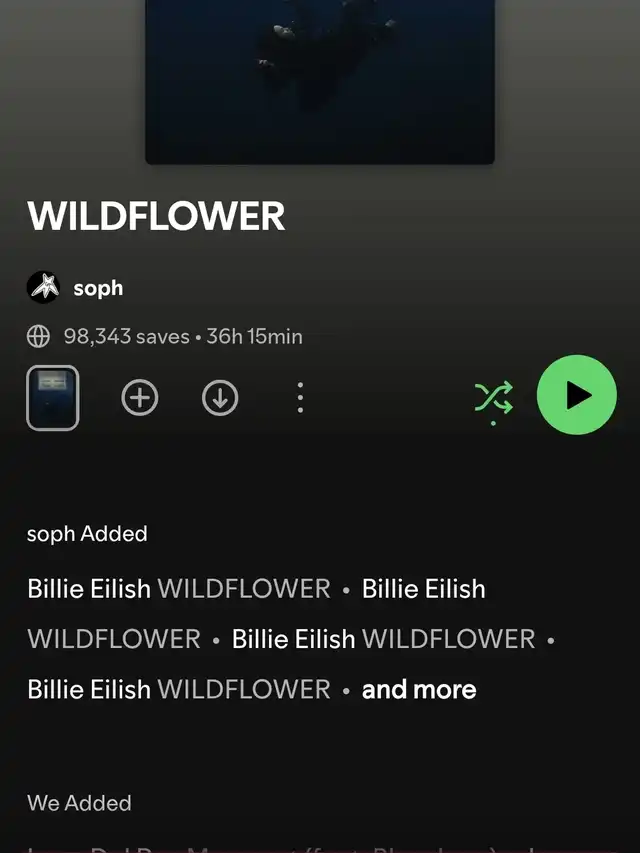Screen dimensions: 640x853
Task: Open the three-dot overflow menu
Action: tap(300, 398)
